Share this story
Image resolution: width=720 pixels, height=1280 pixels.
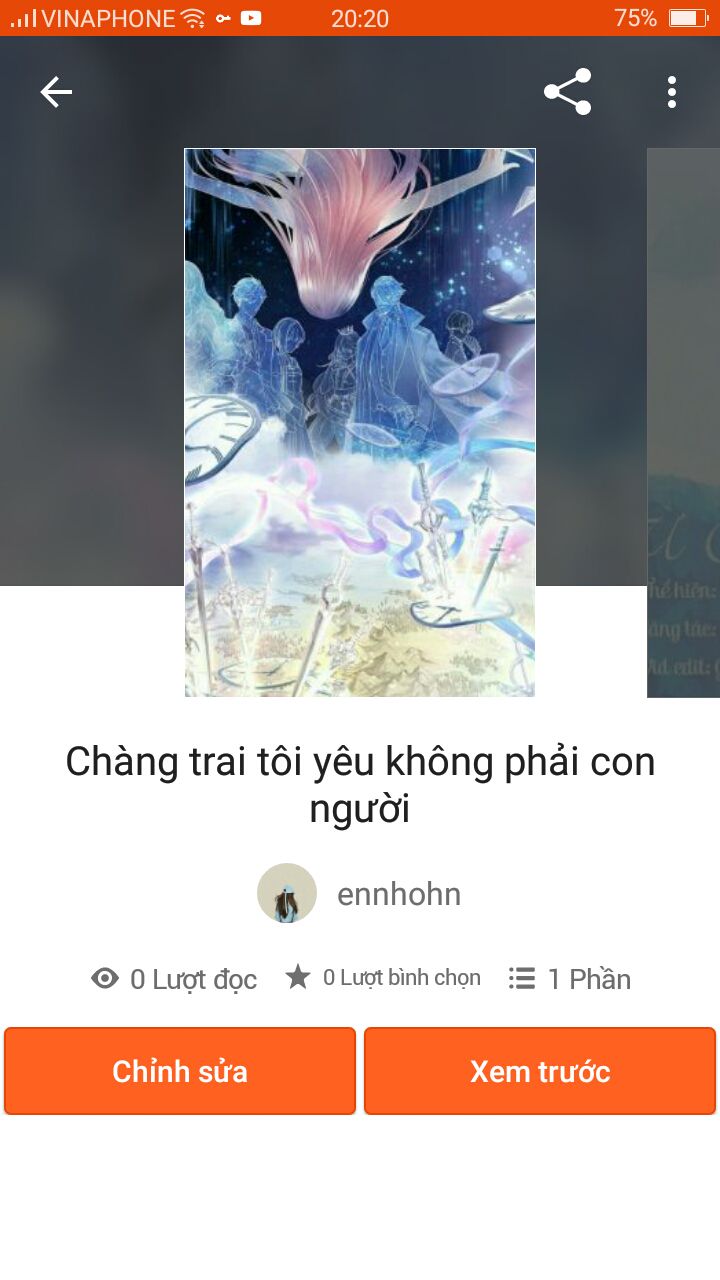pyautogui.click(x=567, y=92)
